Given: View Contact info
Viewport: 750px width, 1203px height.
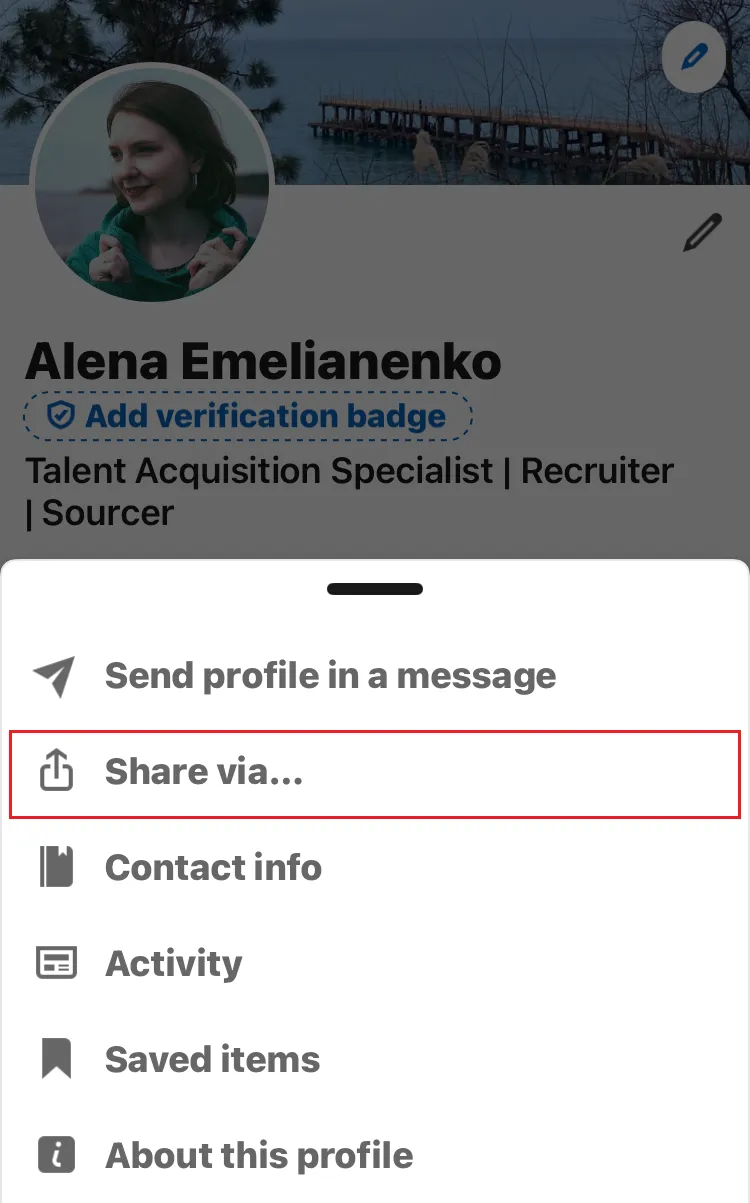Looking at the screenshot, I should tap(213, 867).
